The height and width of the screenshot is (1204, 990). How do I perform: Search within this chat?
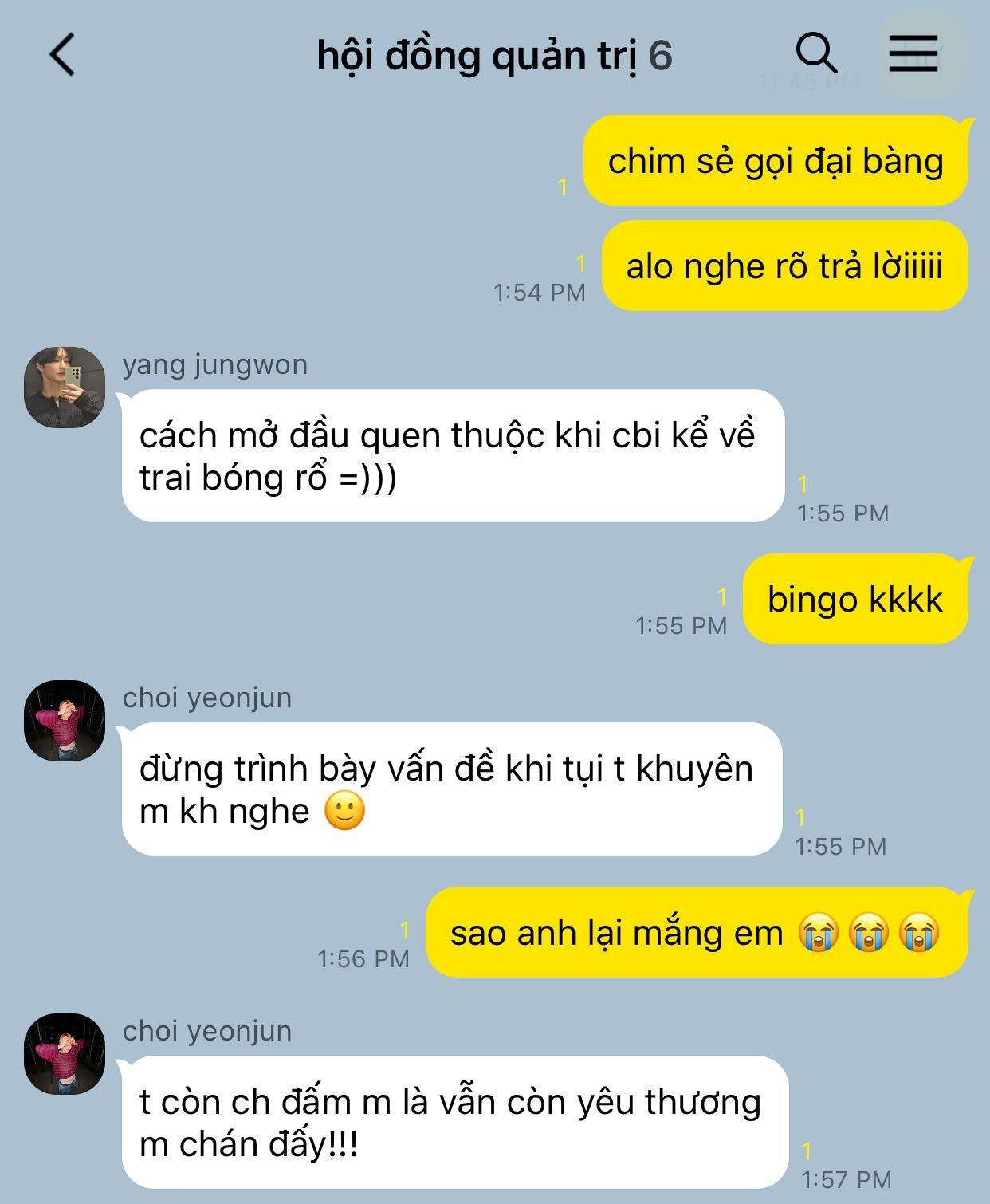point(816,54)
